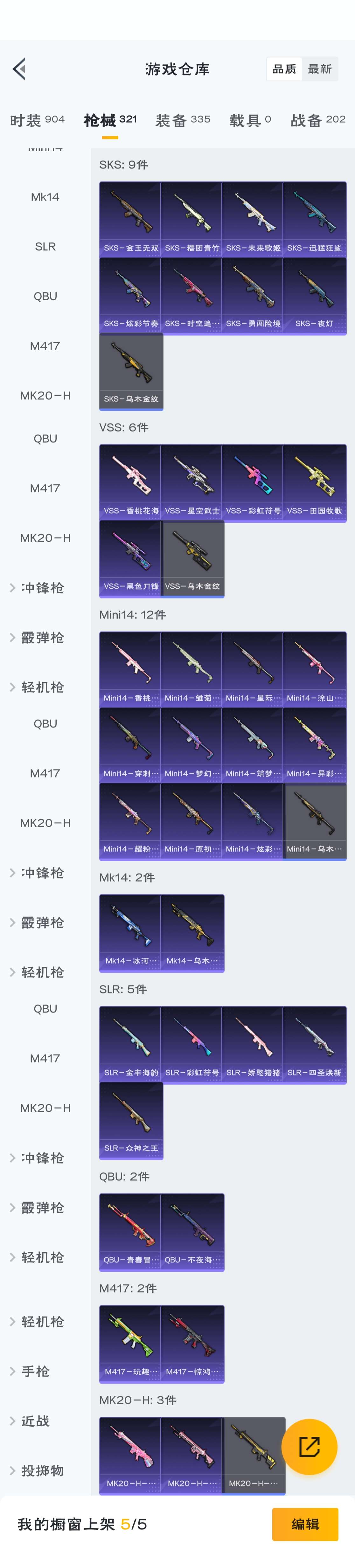
Task: Select Mk14 in the sidebar
Action: [45, 197]
